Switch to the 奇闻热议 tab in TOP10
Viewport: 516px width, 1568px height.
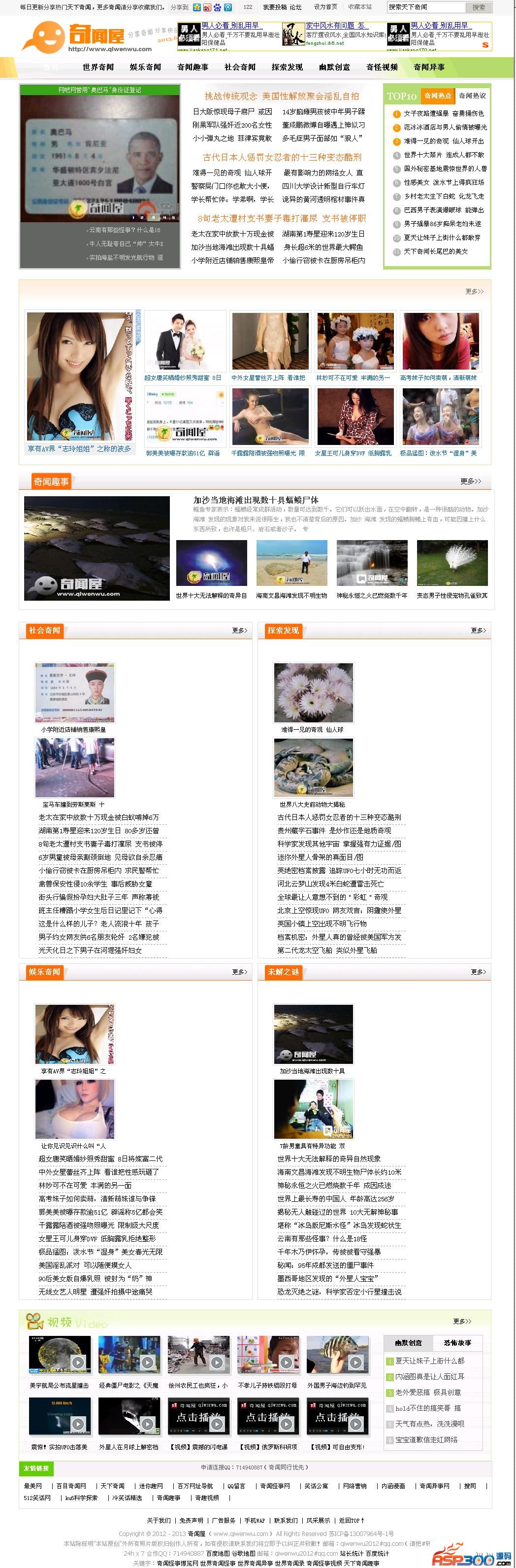point(472,96)
